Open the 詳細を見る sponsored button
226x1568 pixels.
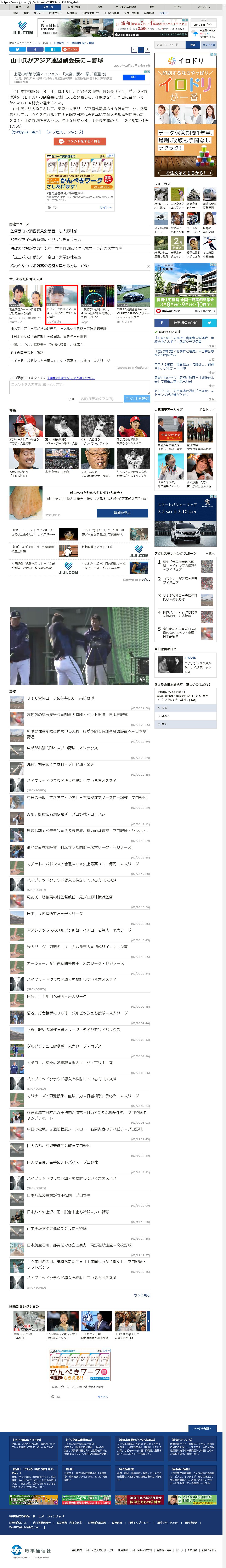click(122, 513)
